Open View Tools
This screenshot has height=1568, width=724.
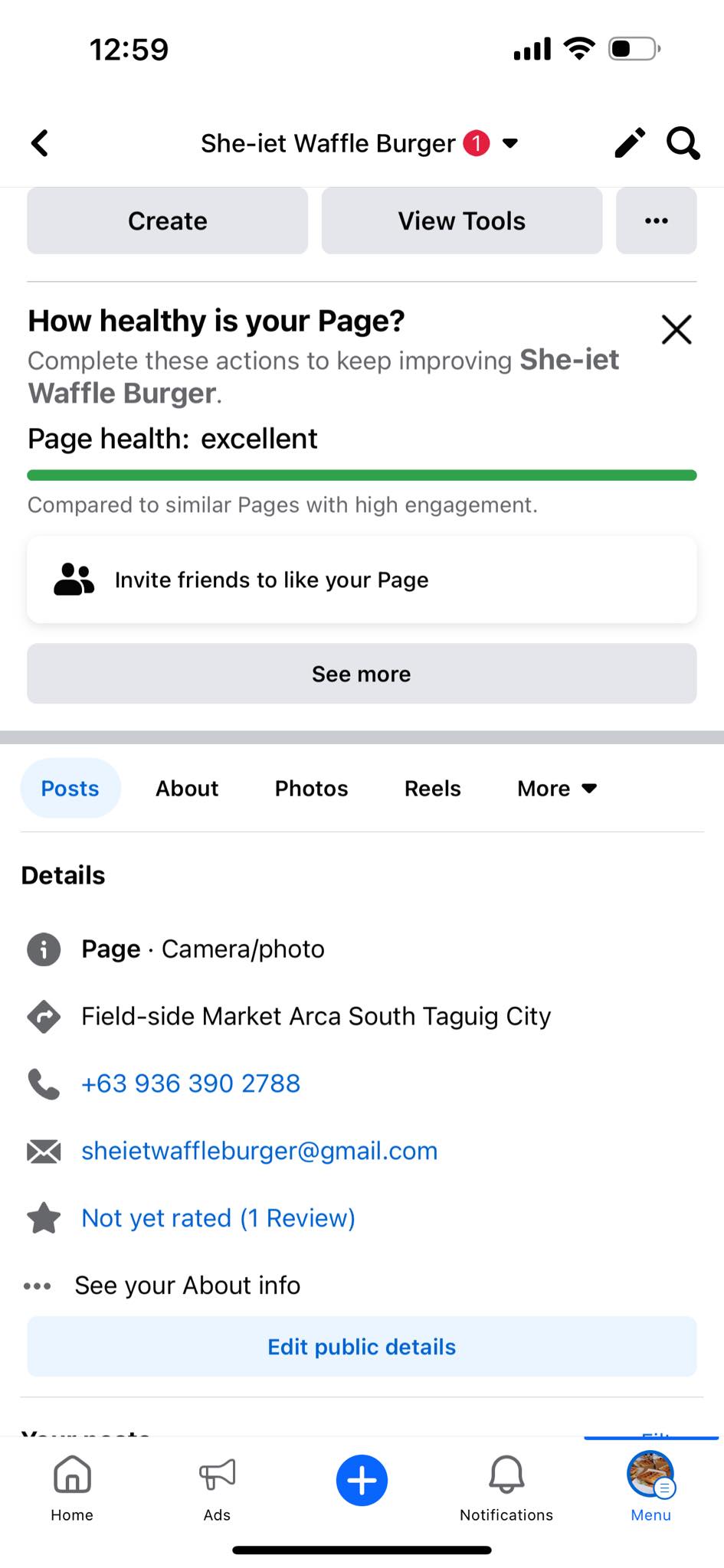click(x=461, y=221)
